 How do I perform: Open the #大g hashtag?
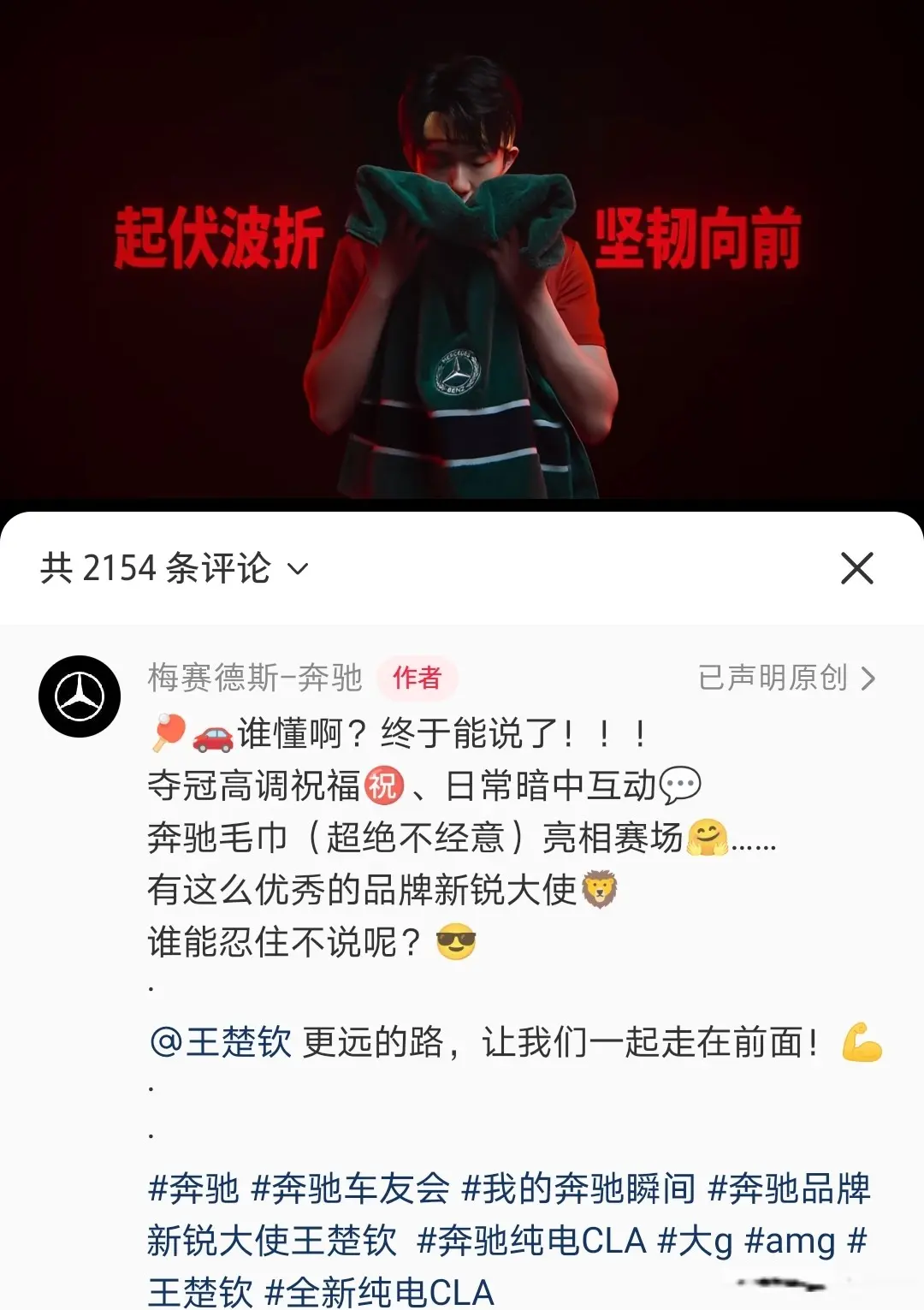point(695,1241)
